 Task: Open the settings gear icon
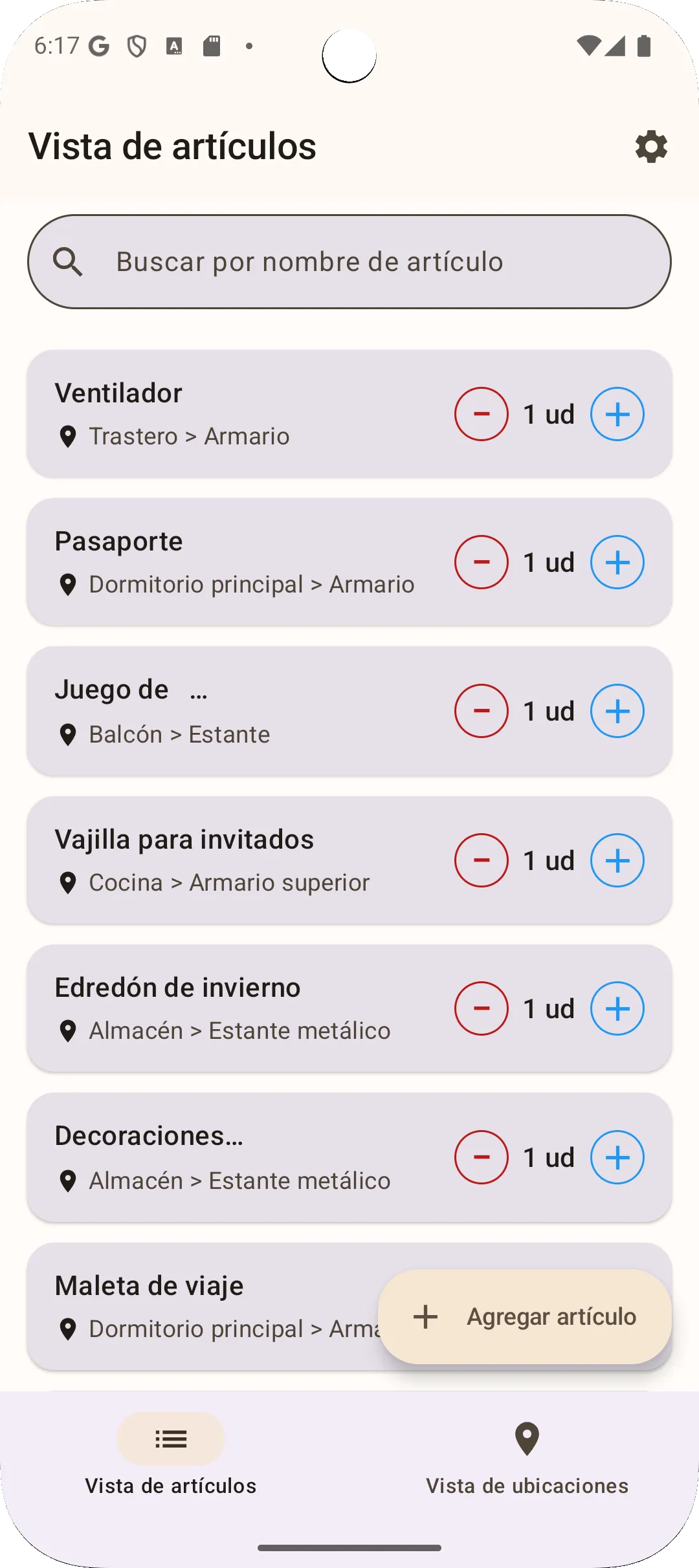pyautogui.click(x=650, y=147)
